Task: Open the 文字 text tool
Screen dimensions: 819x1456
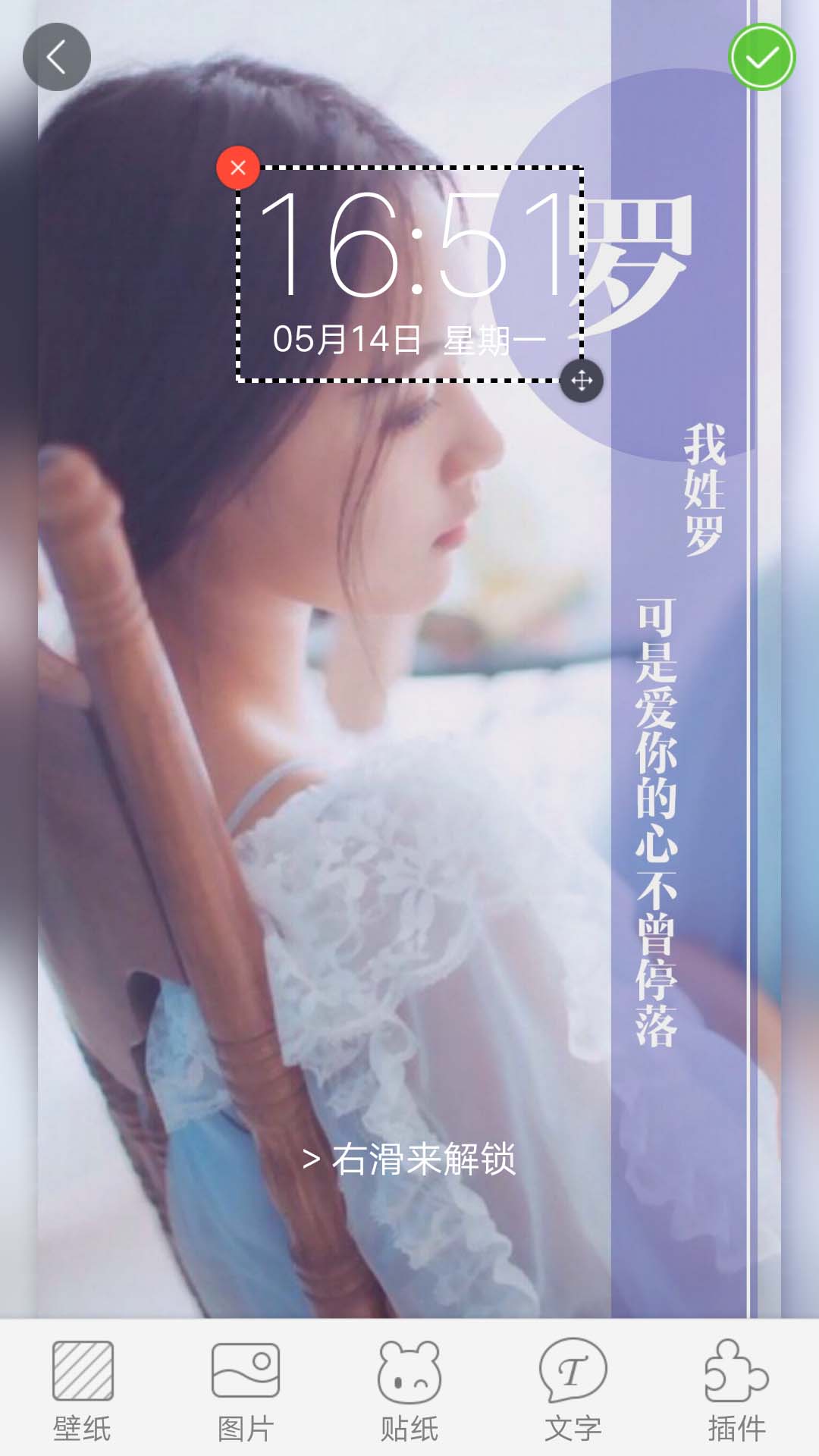Action: [573, 1389]
